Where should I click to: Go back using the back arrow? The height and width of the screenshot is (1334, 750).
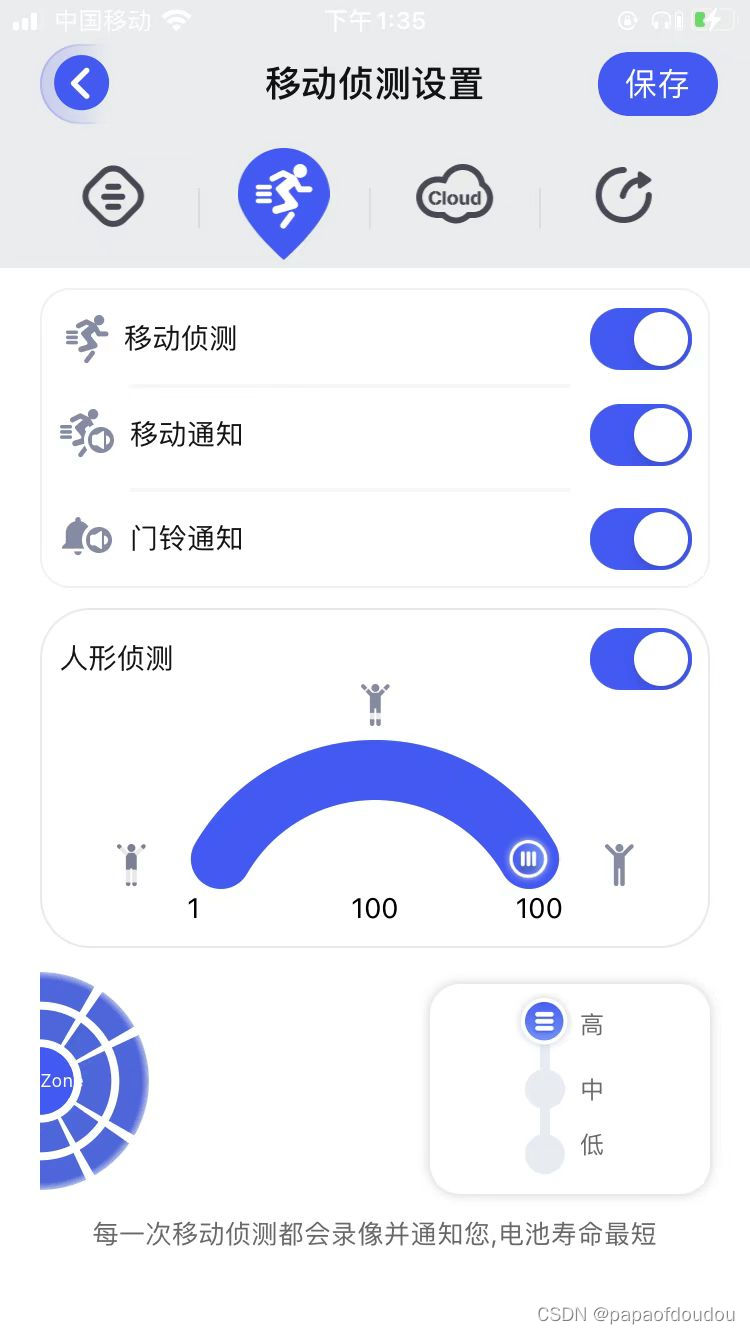(81, 83)
